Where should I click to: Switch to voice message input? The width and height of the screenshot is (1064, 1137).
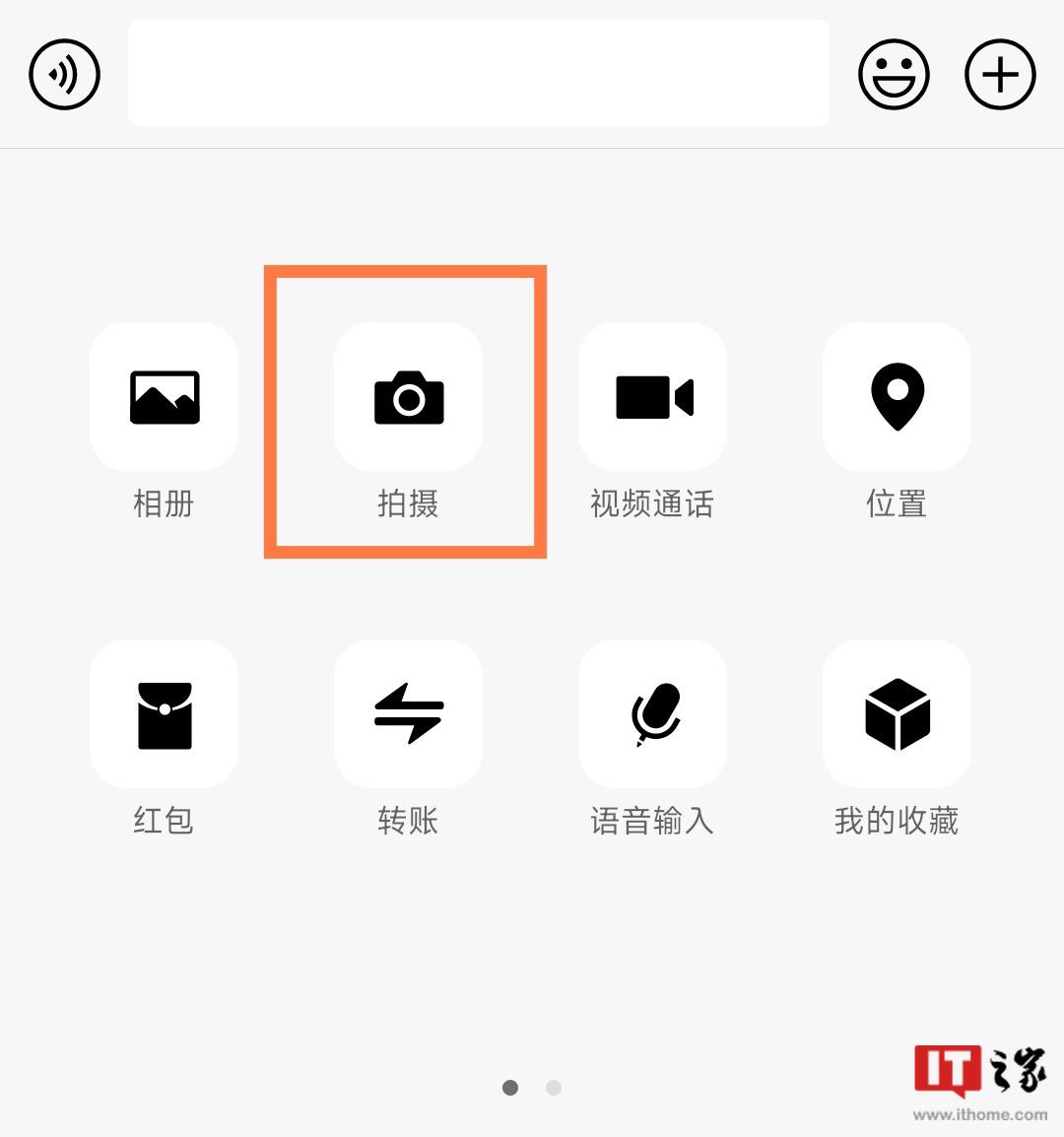(65, 74)
